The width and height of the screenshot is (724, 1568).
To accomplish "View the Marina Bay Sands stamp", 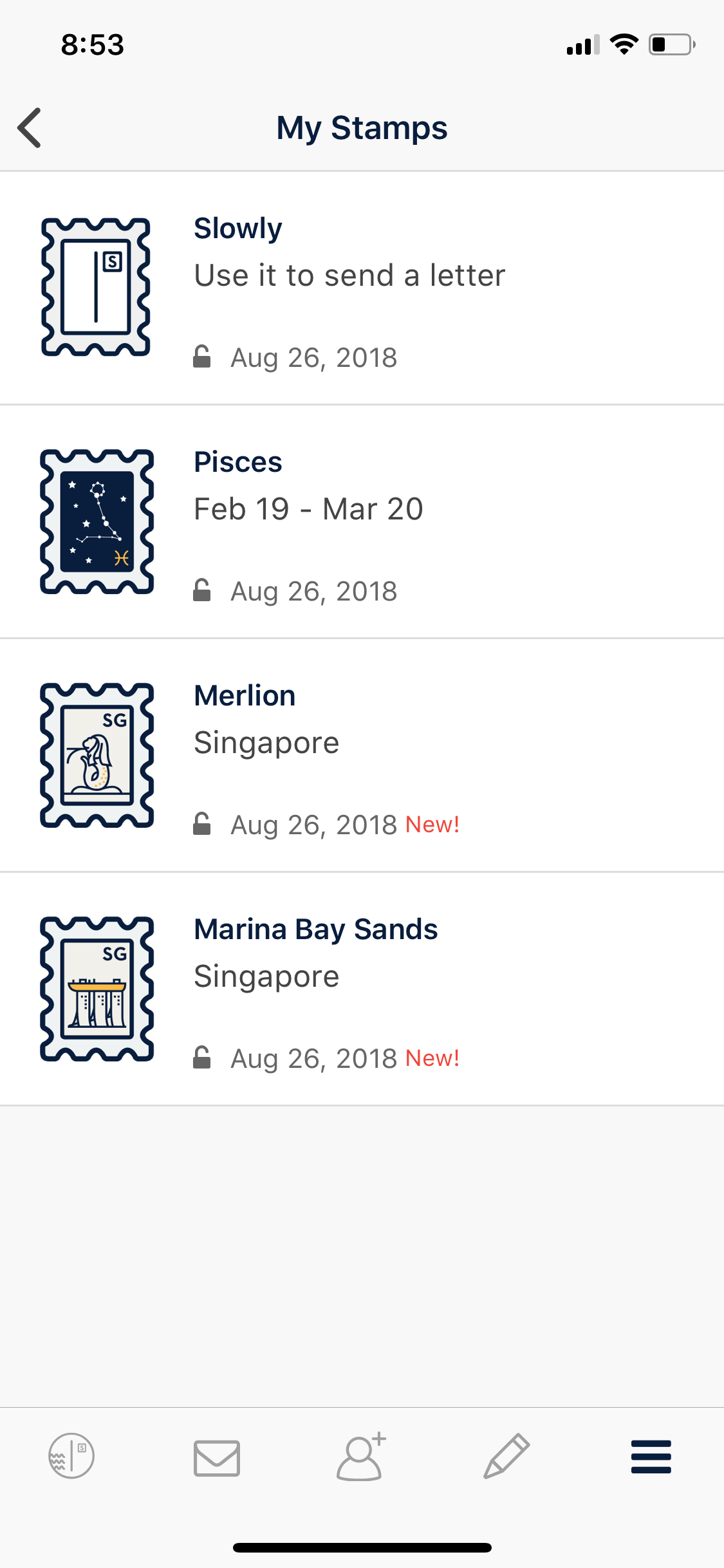I will 362,989.
